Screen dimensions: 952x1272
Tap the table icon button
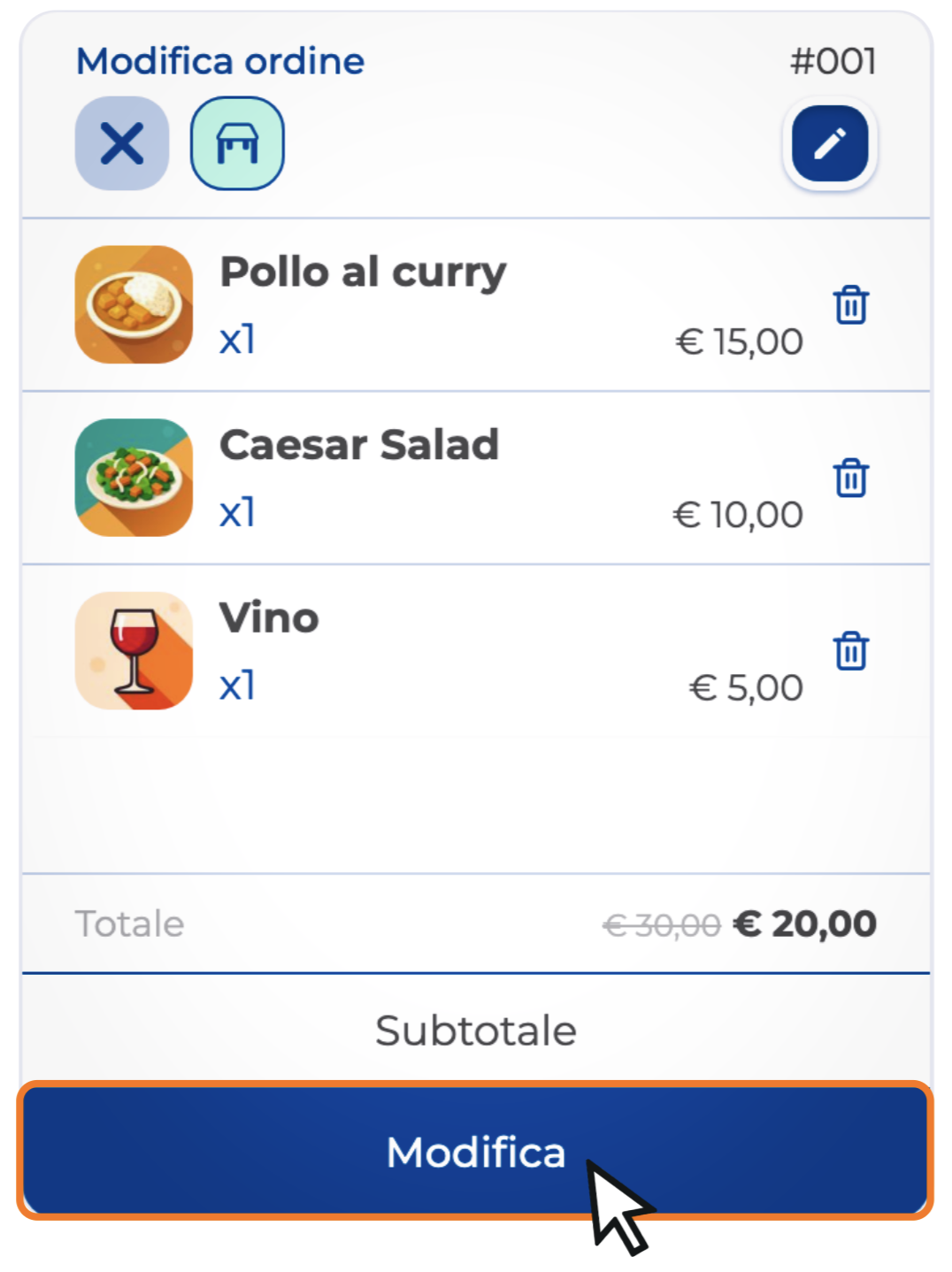point(237,143)
